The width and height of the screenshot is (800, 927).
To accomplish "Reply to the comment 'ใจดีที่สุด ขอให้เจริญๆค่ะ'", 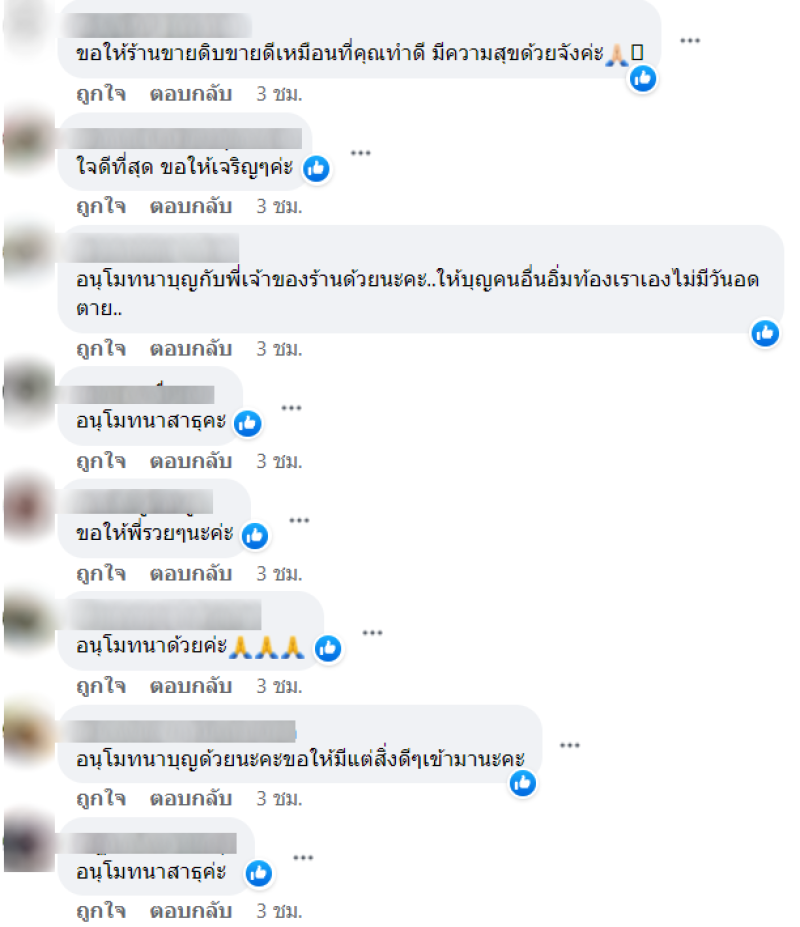I will [191, 207].
